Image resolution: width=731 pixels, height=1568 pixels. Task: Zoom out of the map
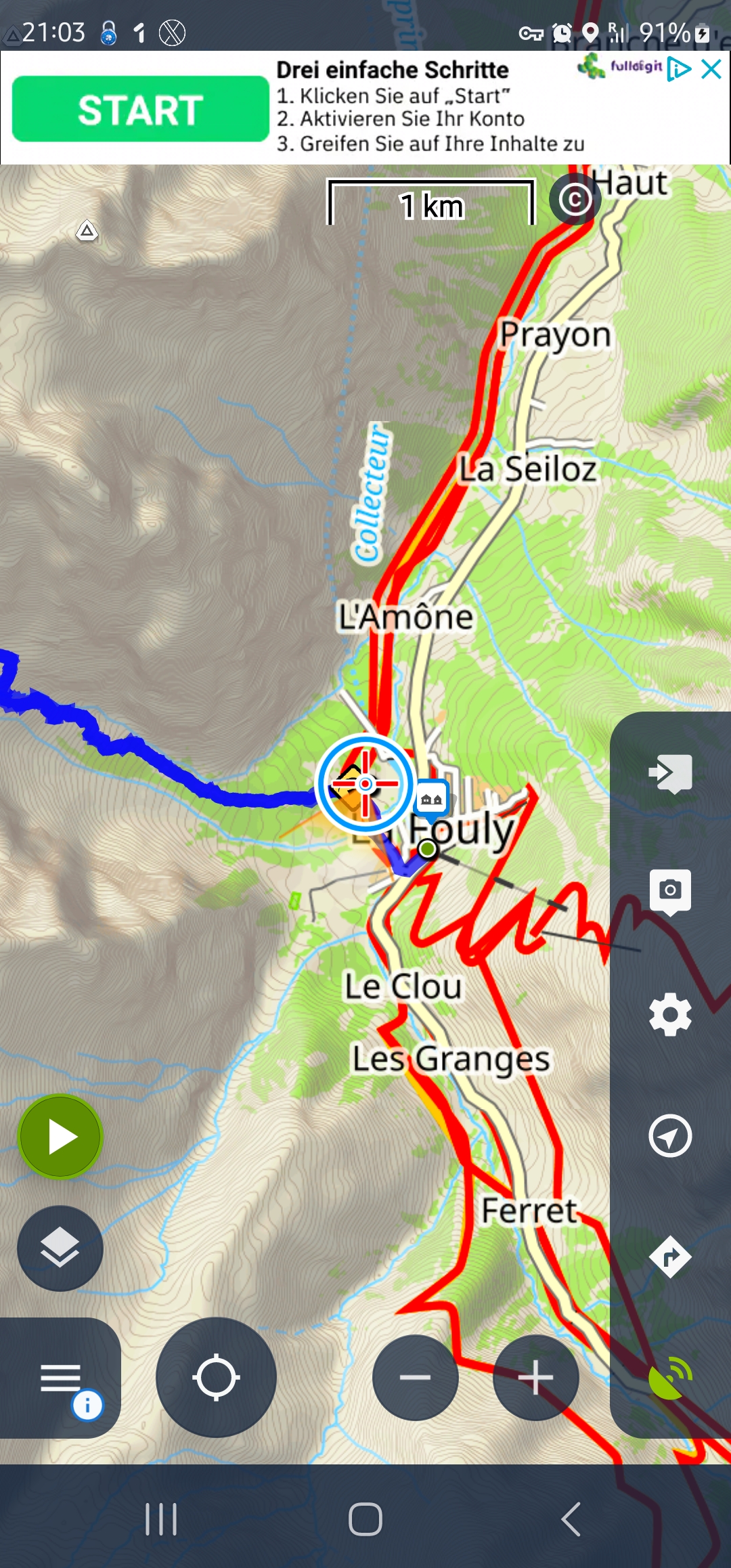tap(415, 1377)
